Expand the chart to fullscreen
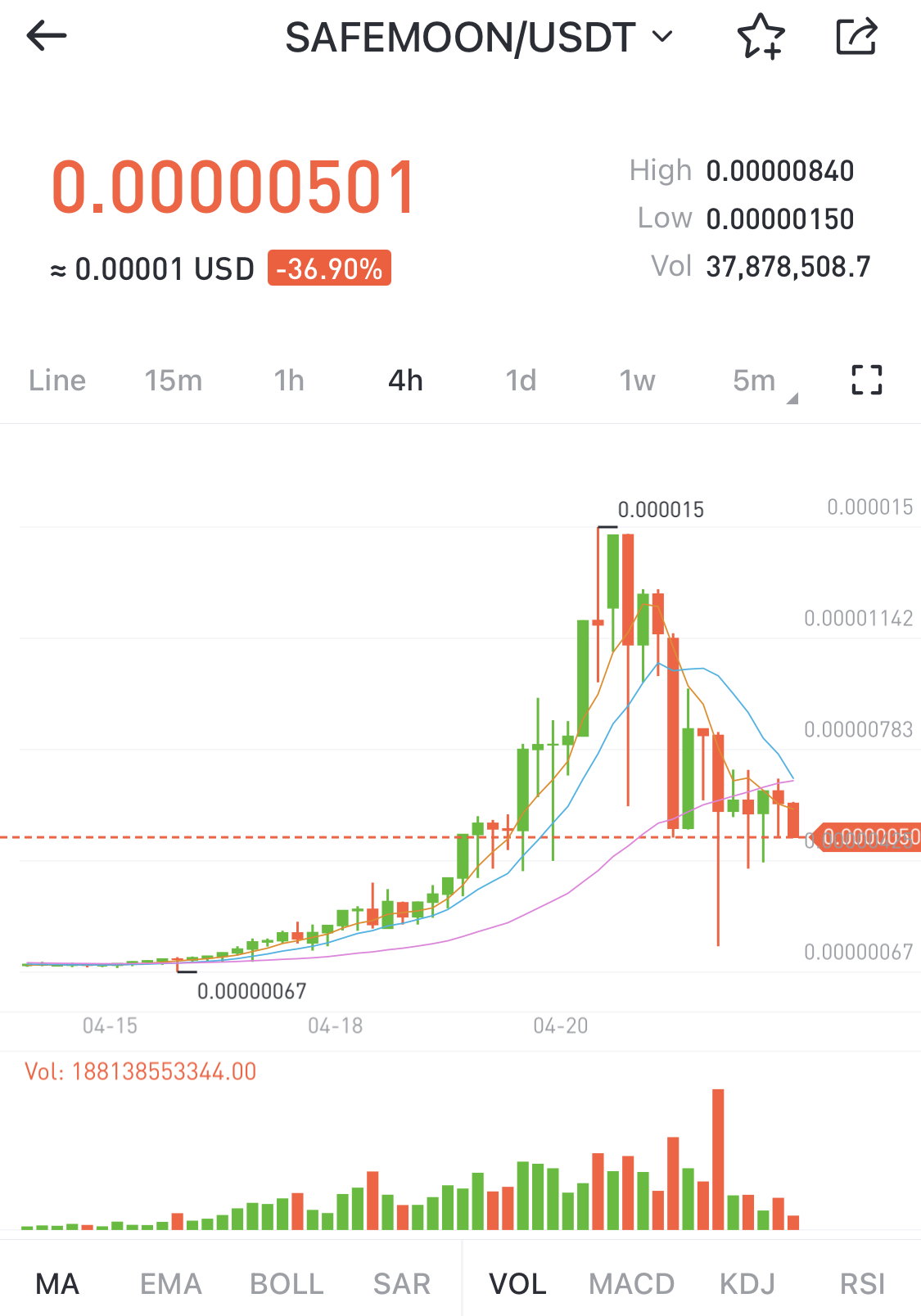 (867, 381)
